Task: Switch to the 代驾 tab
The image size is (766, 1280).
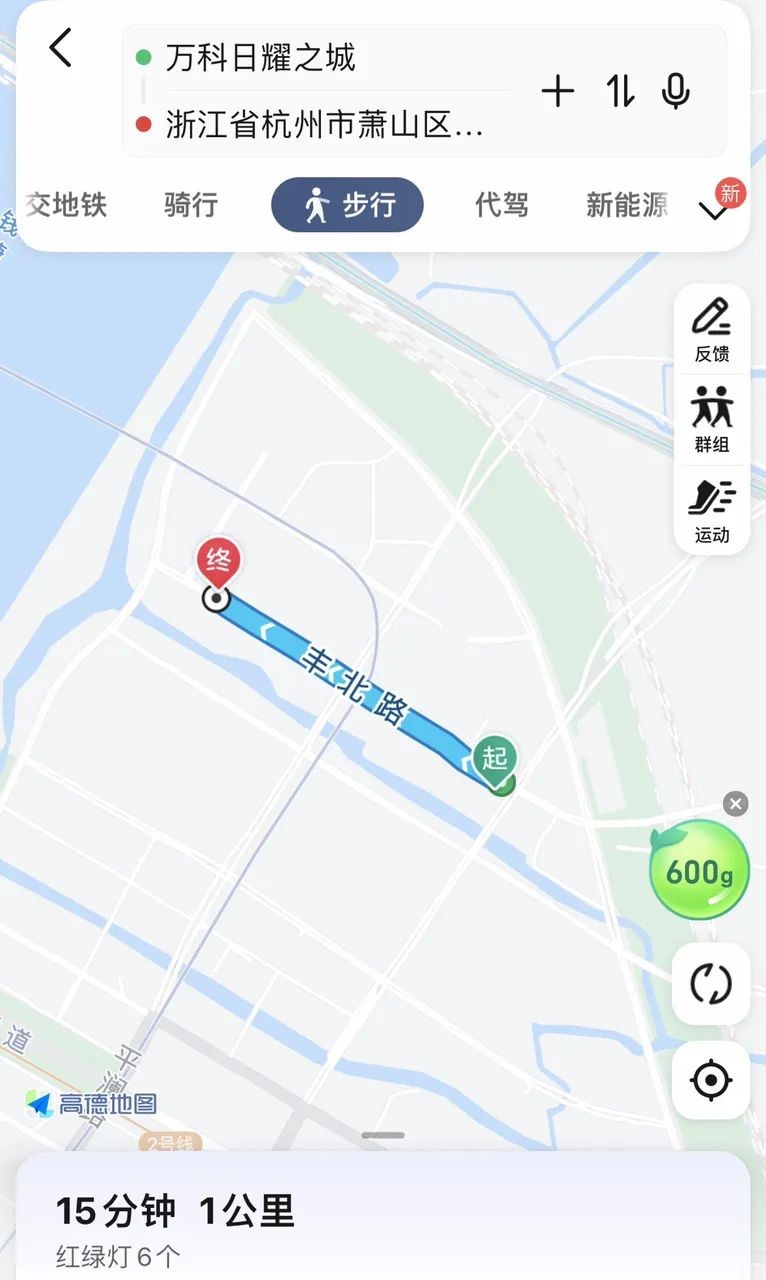Action: pos(501,205)
